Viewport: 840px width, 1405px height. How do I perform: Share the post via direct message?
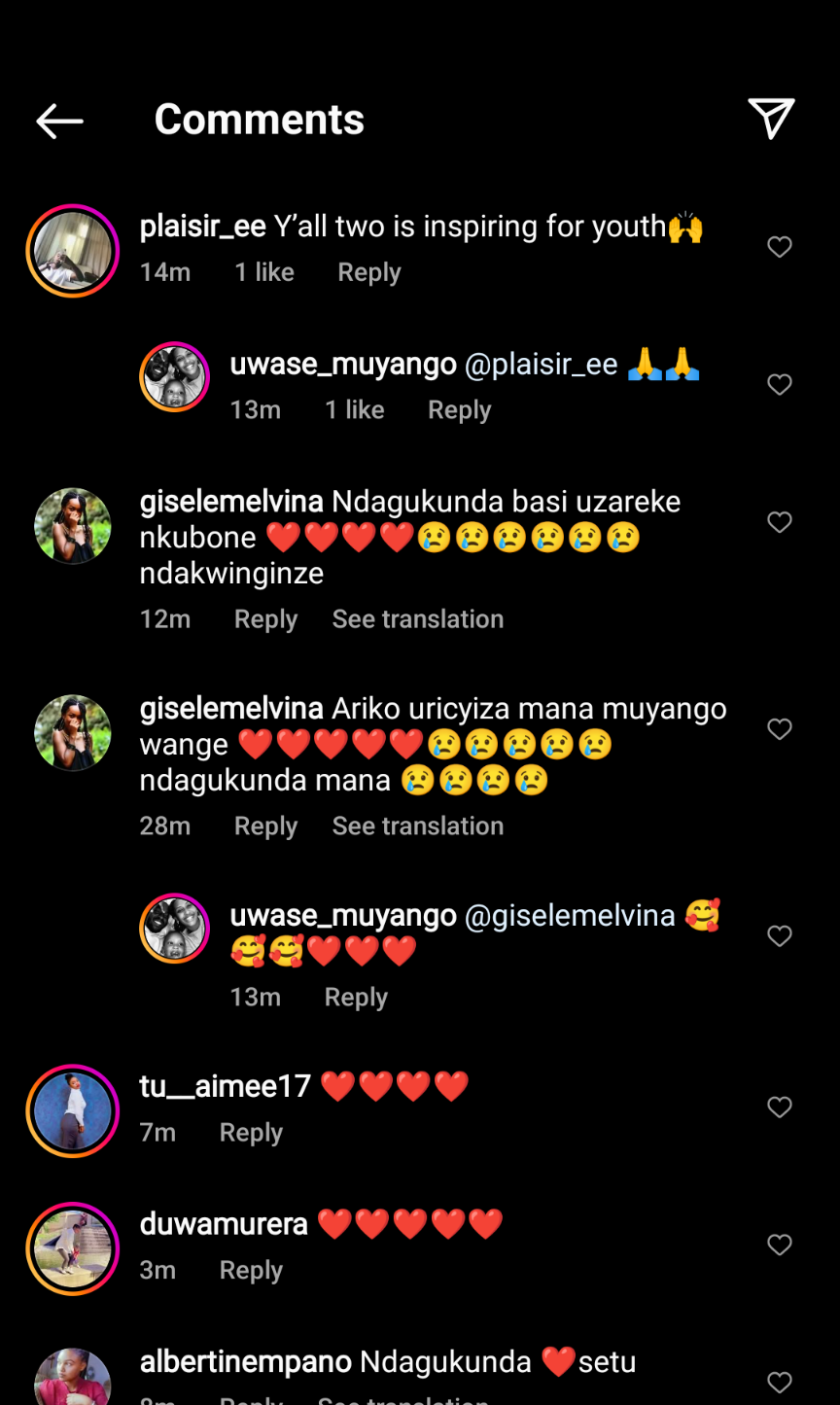(771, 119)
